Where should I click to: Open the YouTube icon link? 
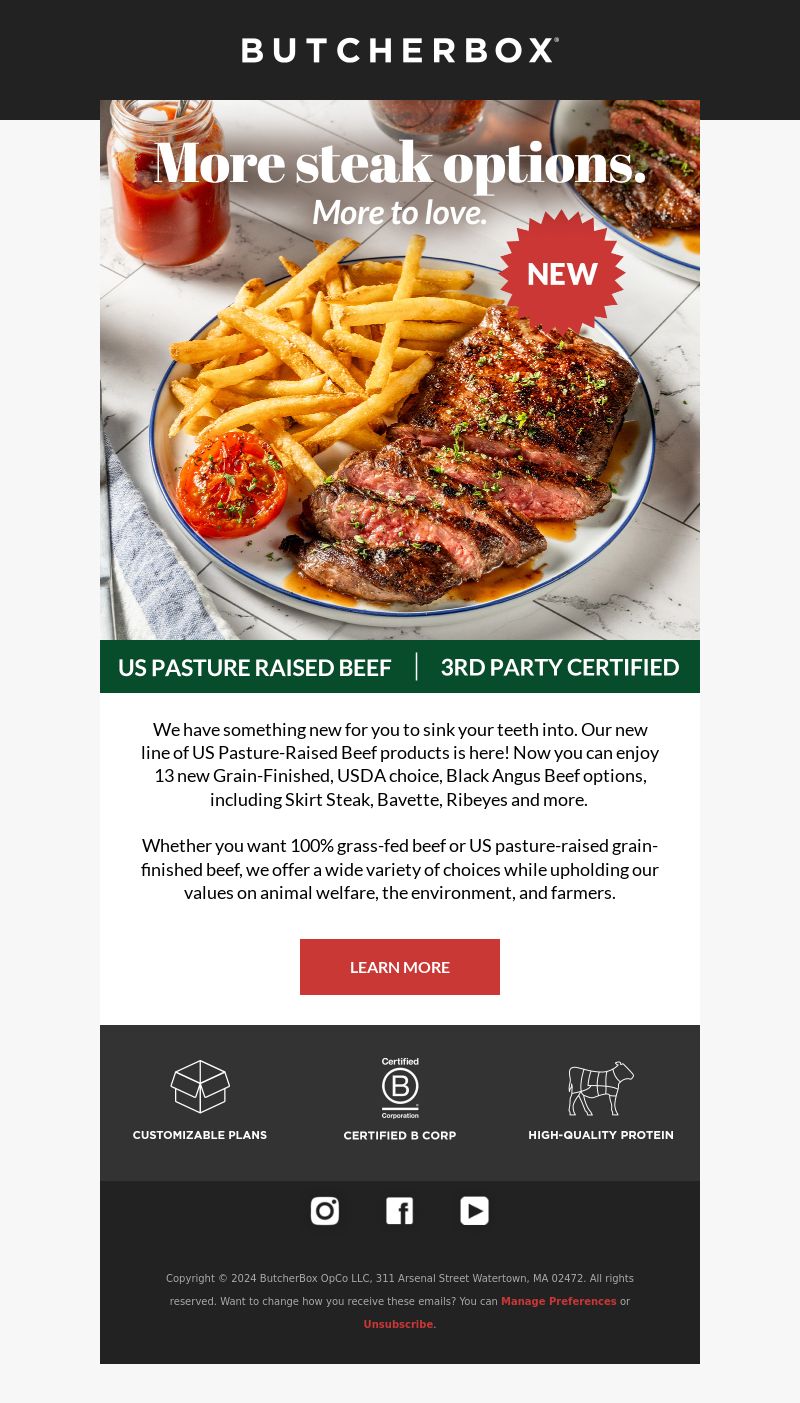tap(475, 1211)
